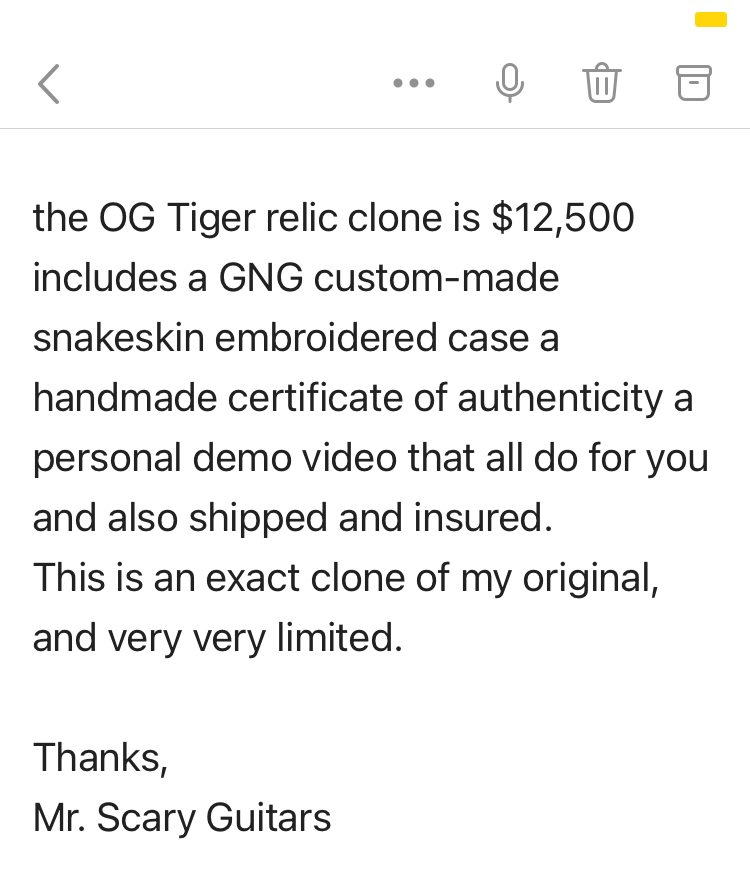This screenshot has height=879, width=750.
Task: Archive this message
Action: pyautogui.click(x=694, y=83)
